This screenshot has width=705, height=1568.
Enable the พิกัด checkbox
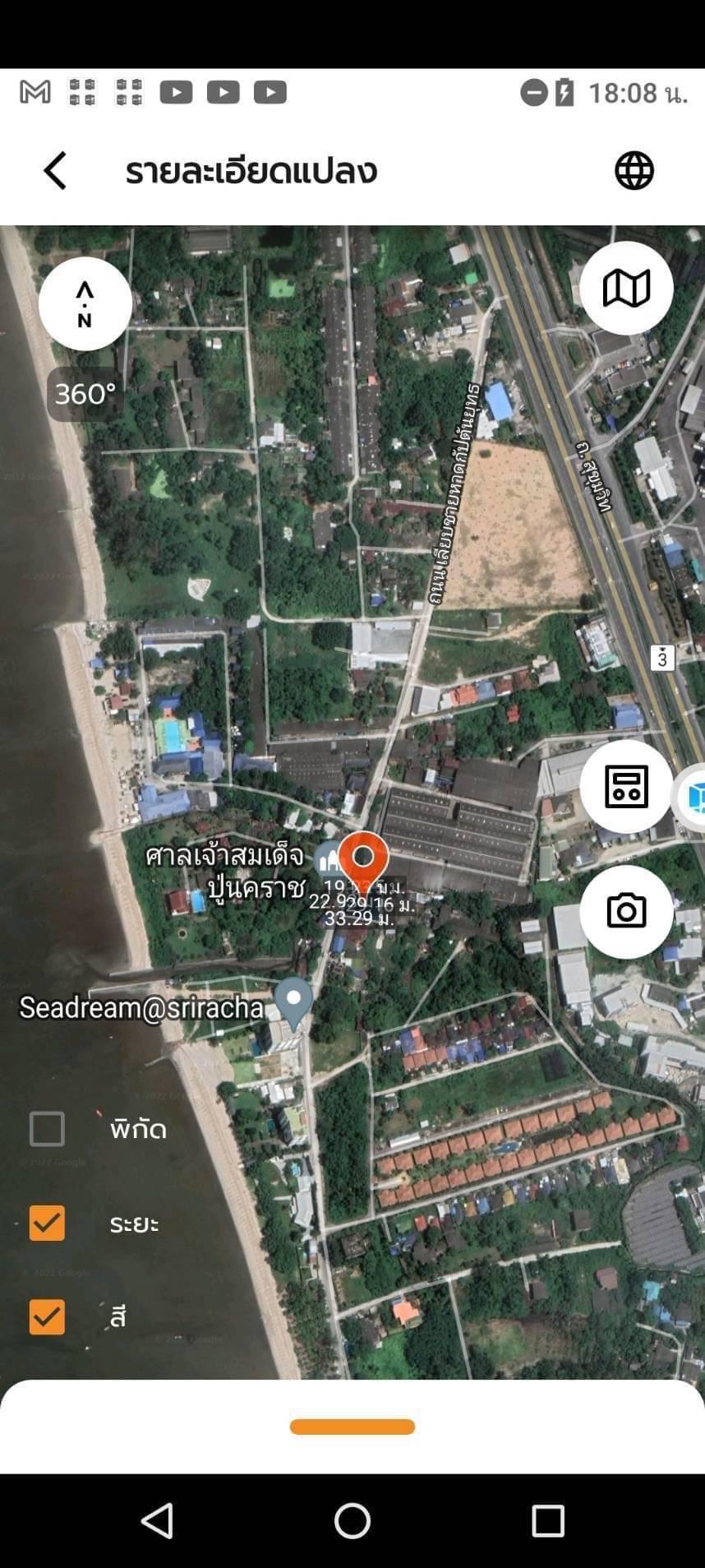click(47, 1128)
